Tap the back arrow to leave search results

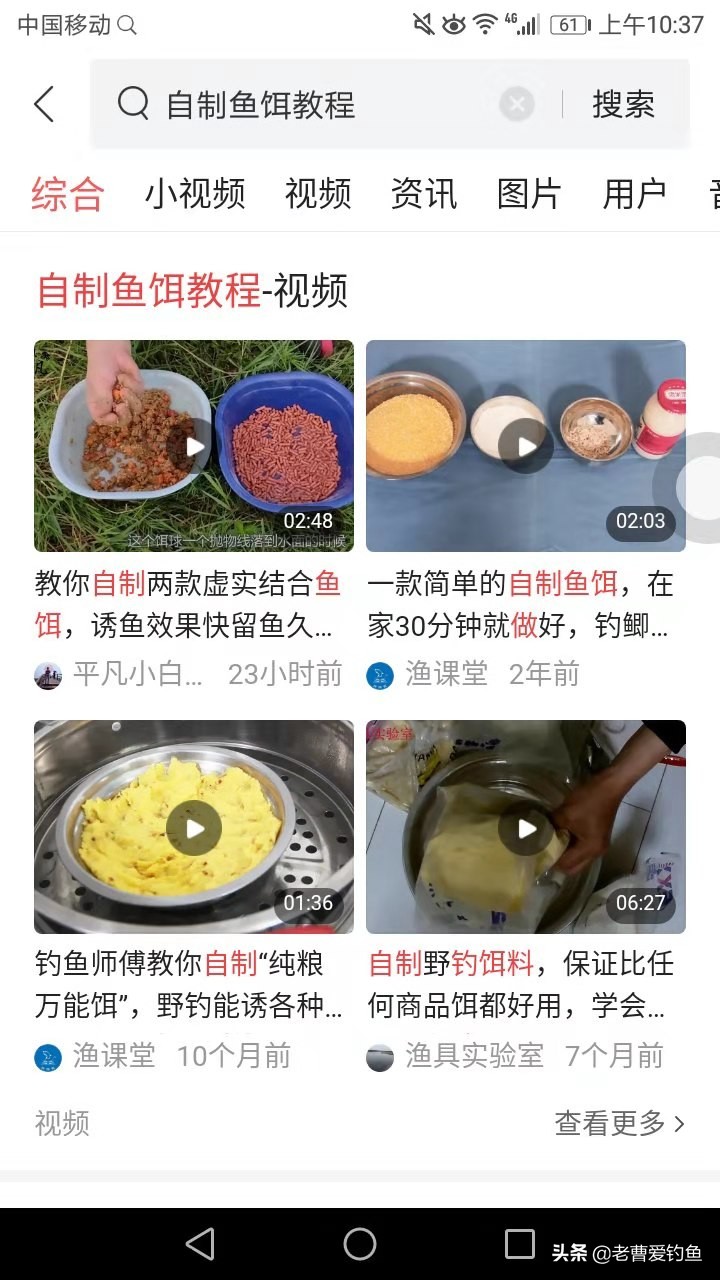(42, 103)
